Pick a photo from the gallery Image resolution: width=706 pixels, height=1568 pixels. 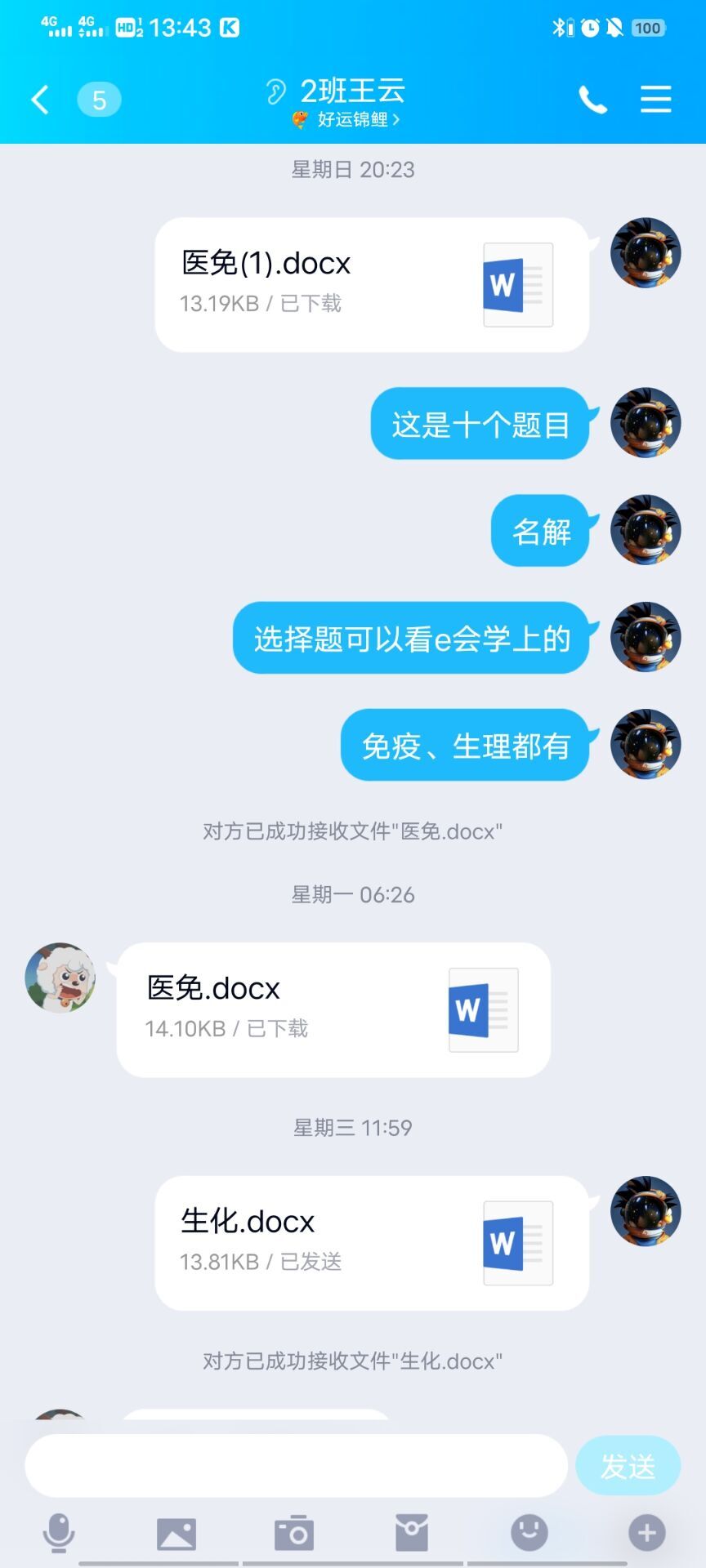click(176, 1533)
